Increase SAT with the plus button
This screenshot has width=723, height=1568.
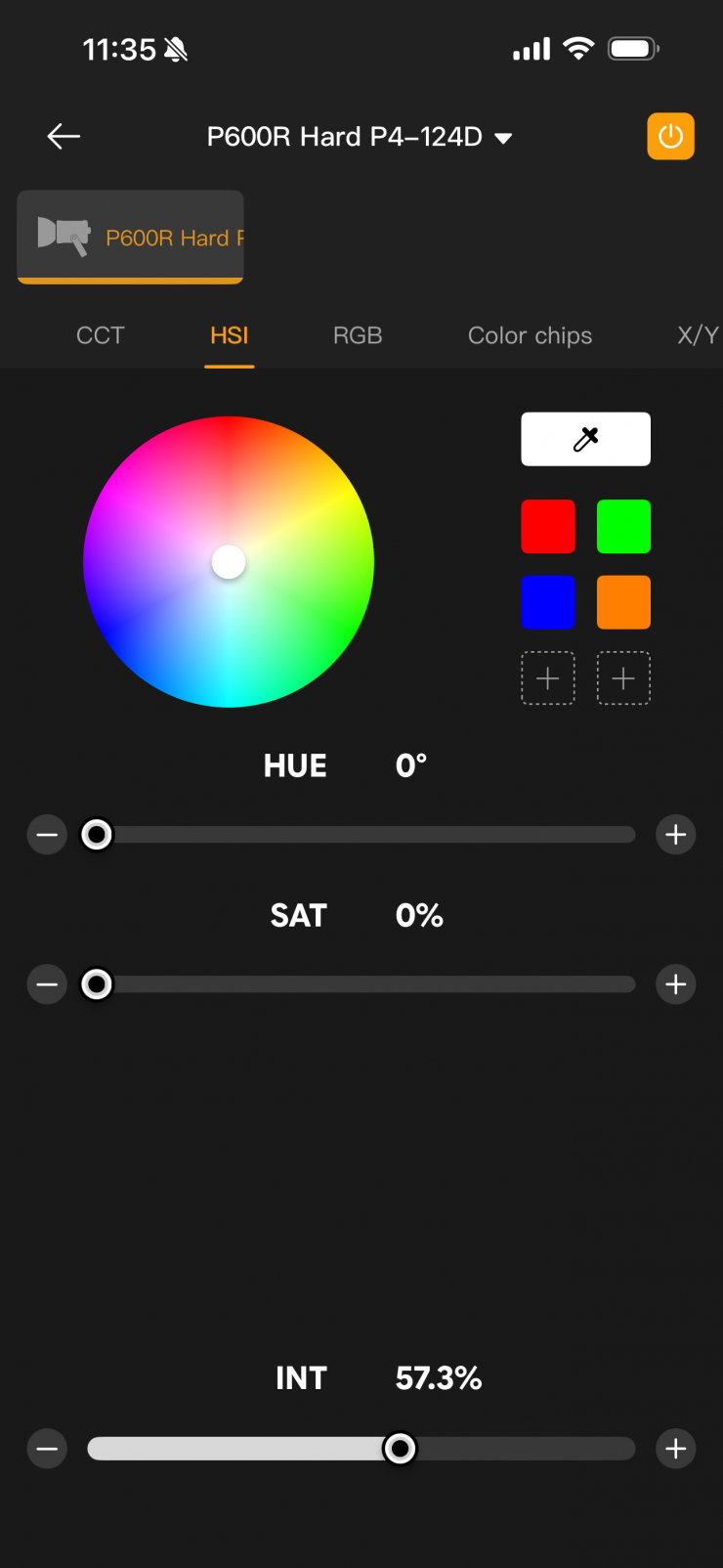[675, 984]
